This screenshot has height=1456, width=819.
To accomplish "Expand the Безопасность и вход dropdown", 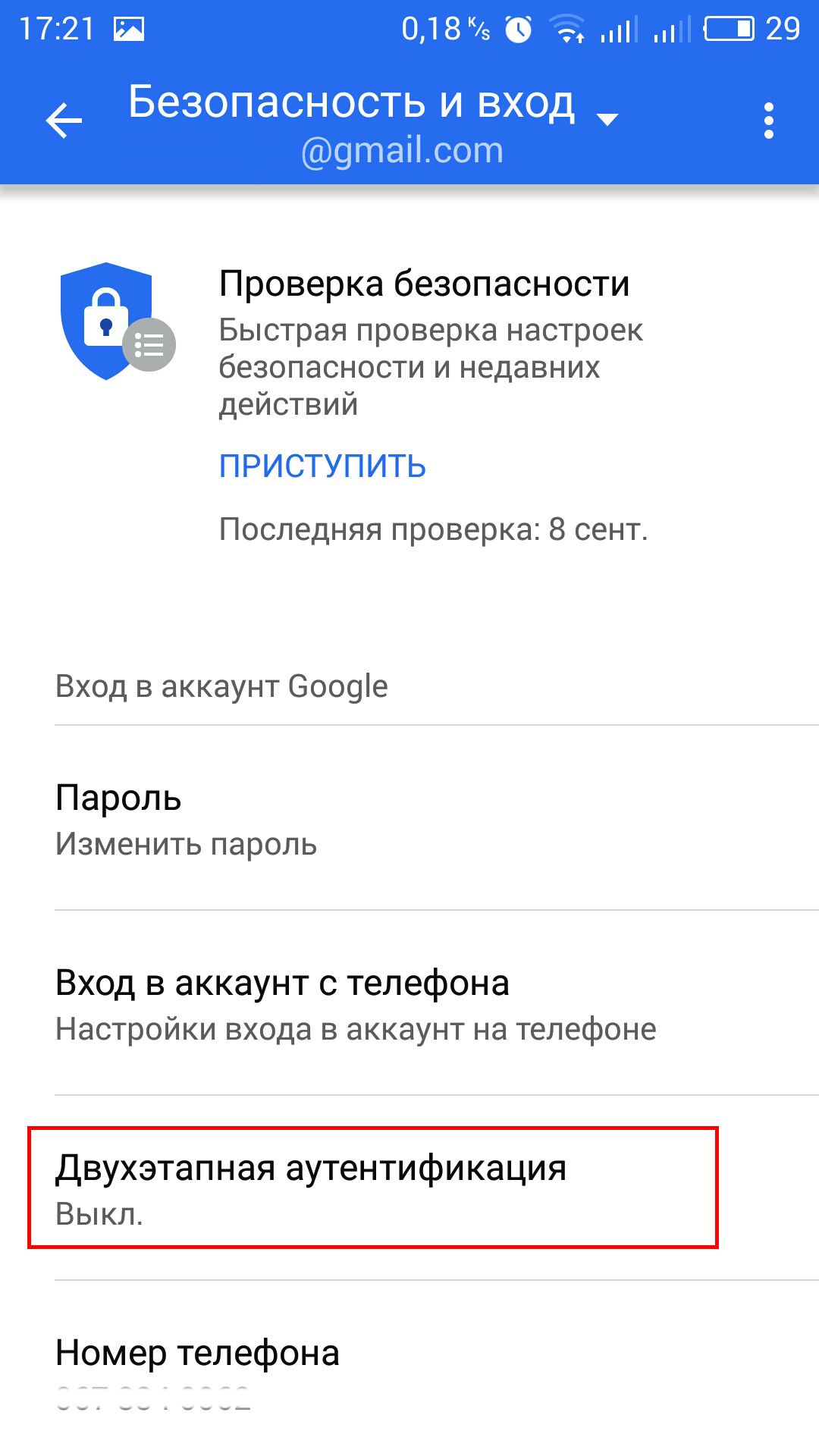I will coord(607,119).
